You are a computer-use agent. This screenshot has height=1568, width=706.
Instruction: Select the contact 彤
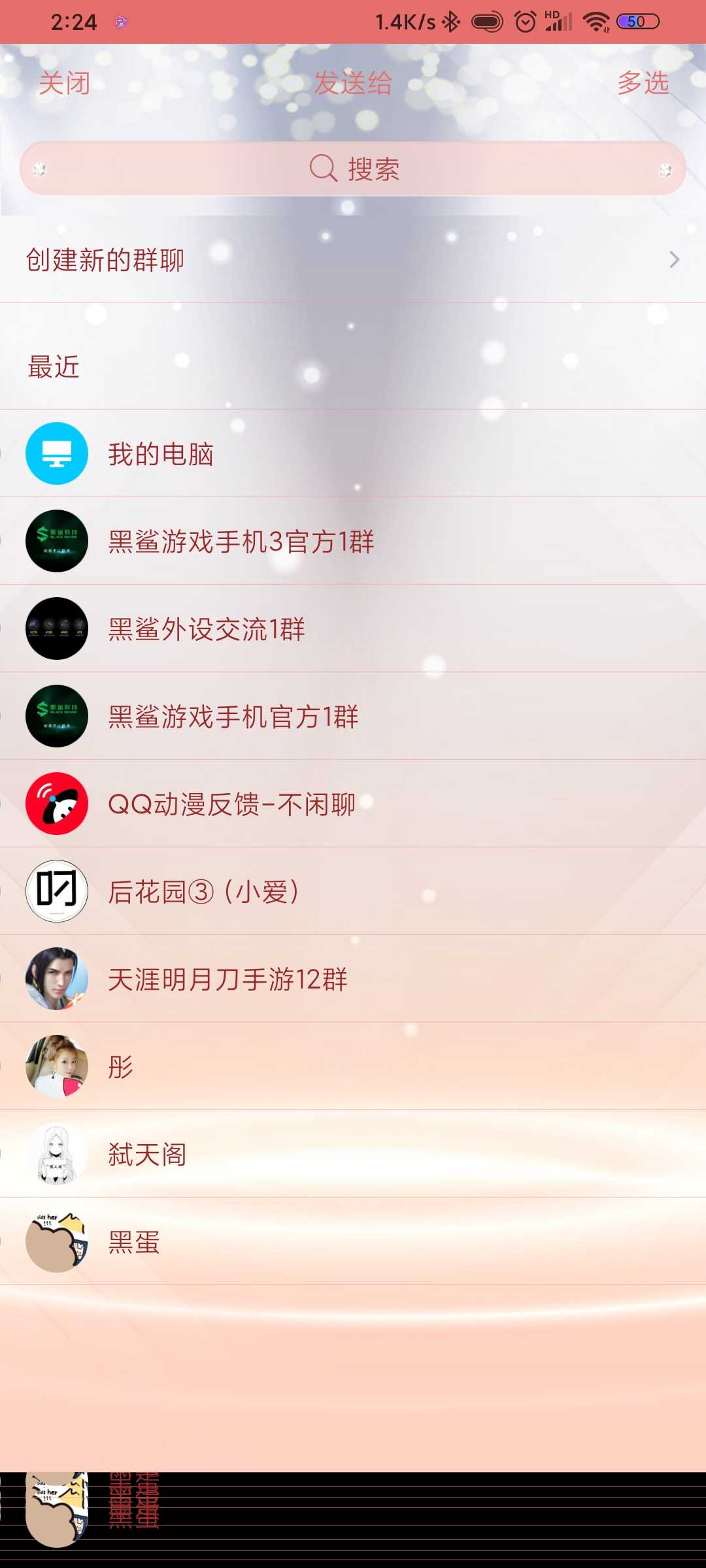(x=353, y=1066)
